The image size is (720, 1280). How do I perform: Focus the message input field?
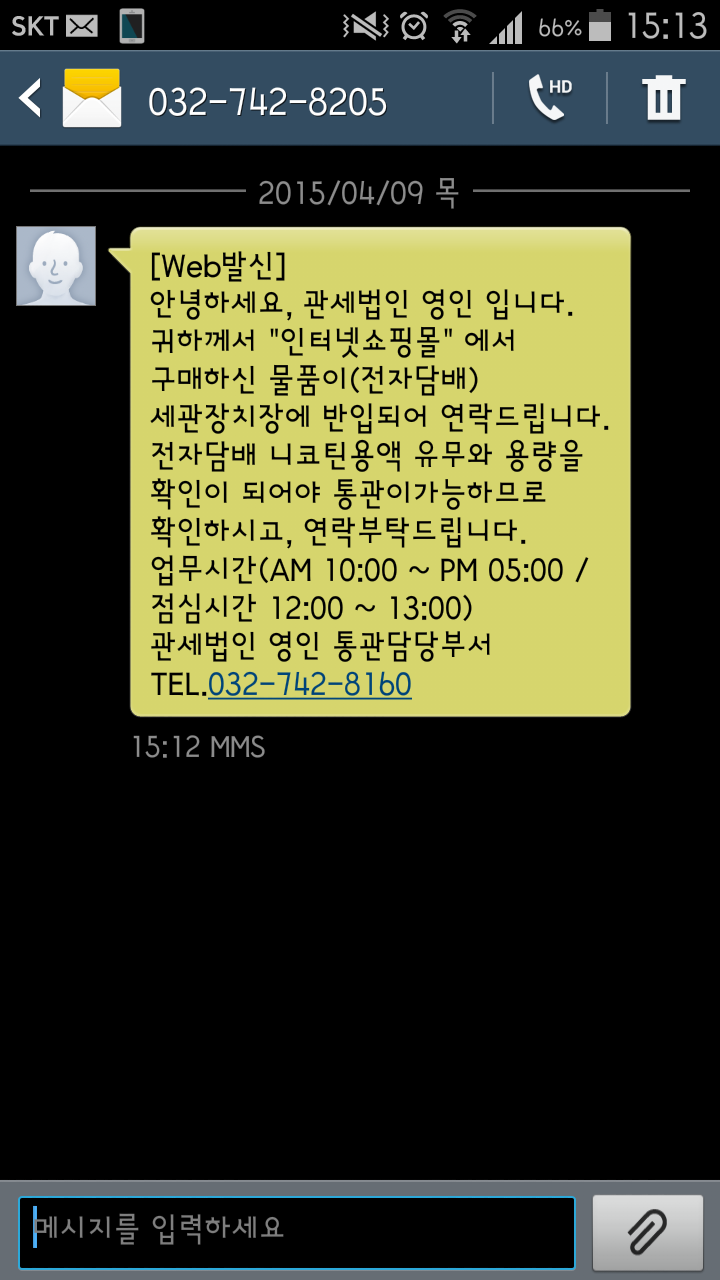297,1232
